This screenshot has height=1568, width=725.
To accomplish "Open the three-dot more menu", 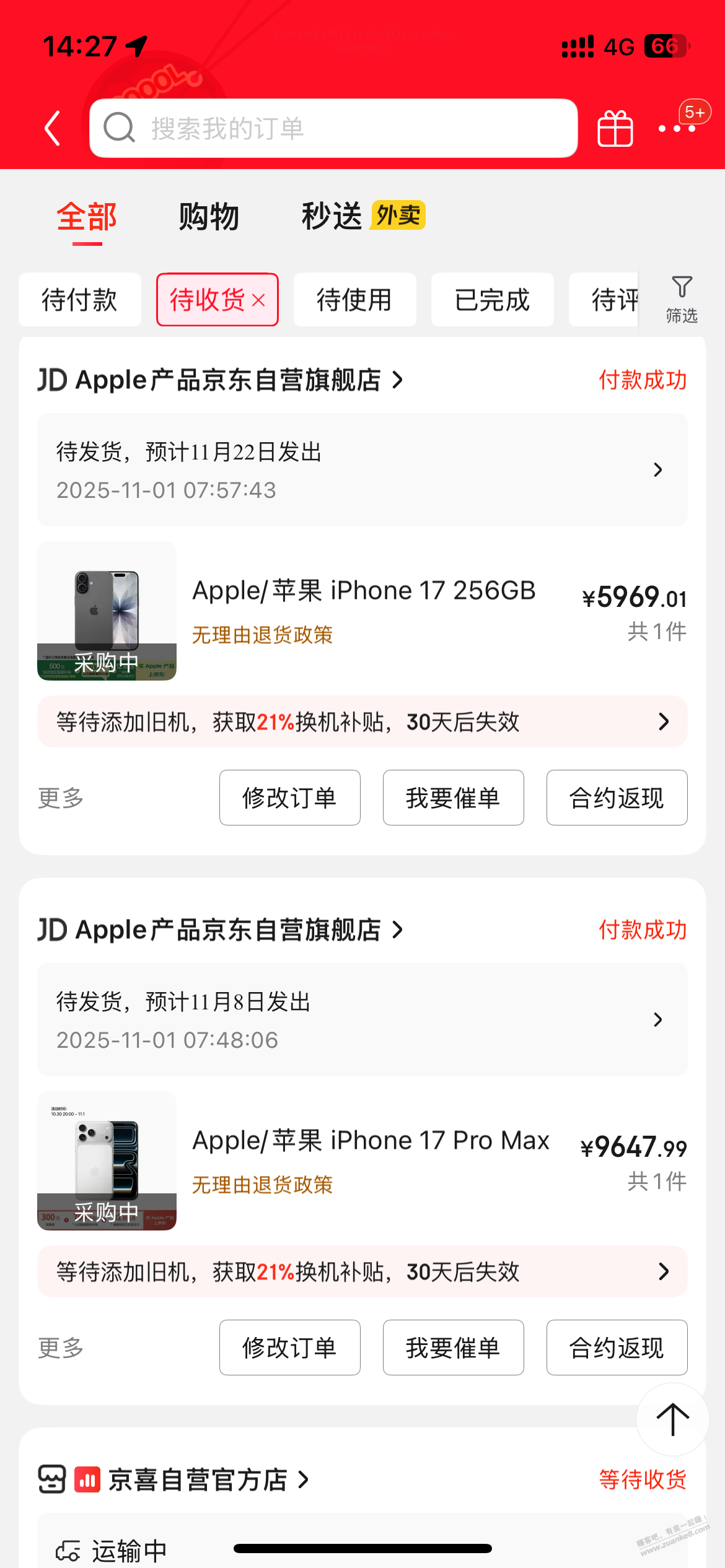I will pos(677,129).
